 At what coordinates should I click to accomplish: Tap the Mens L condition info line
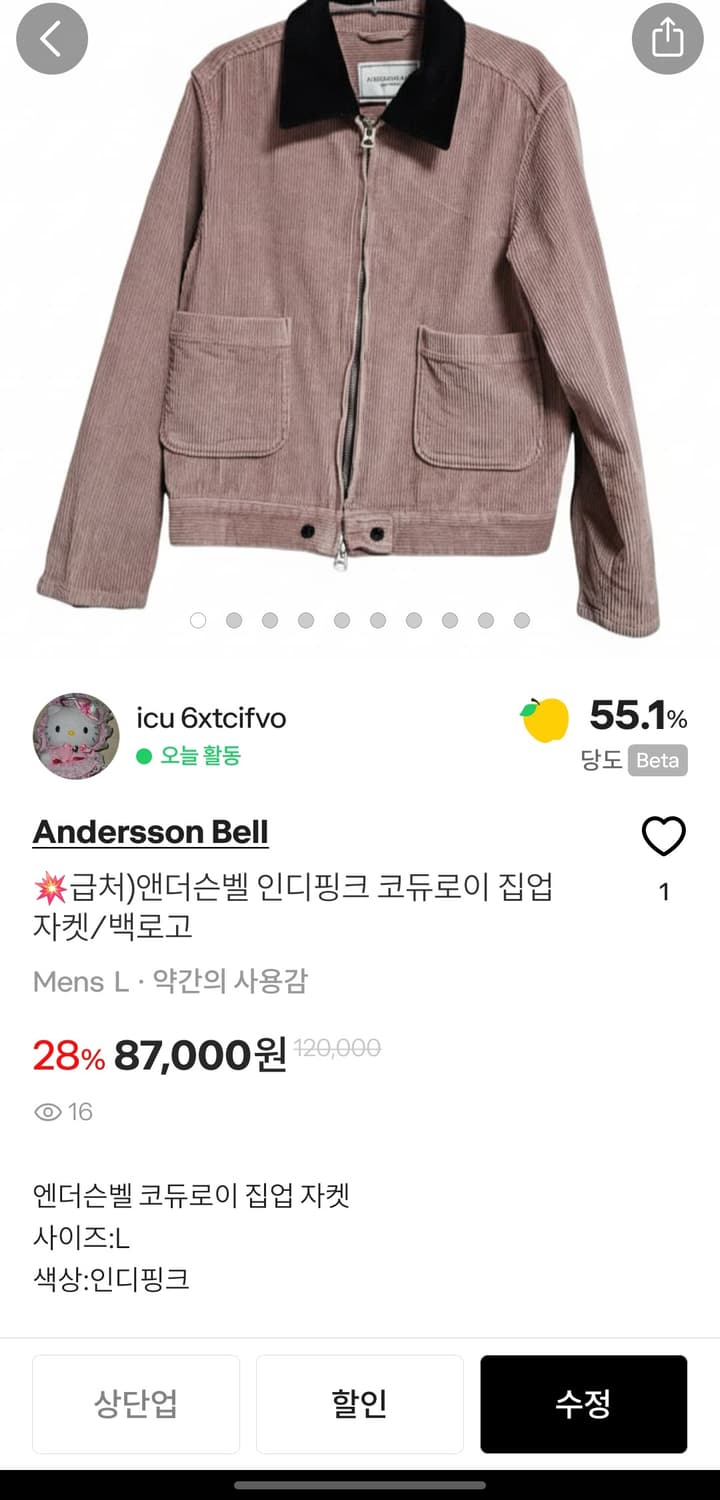(170, 983)
